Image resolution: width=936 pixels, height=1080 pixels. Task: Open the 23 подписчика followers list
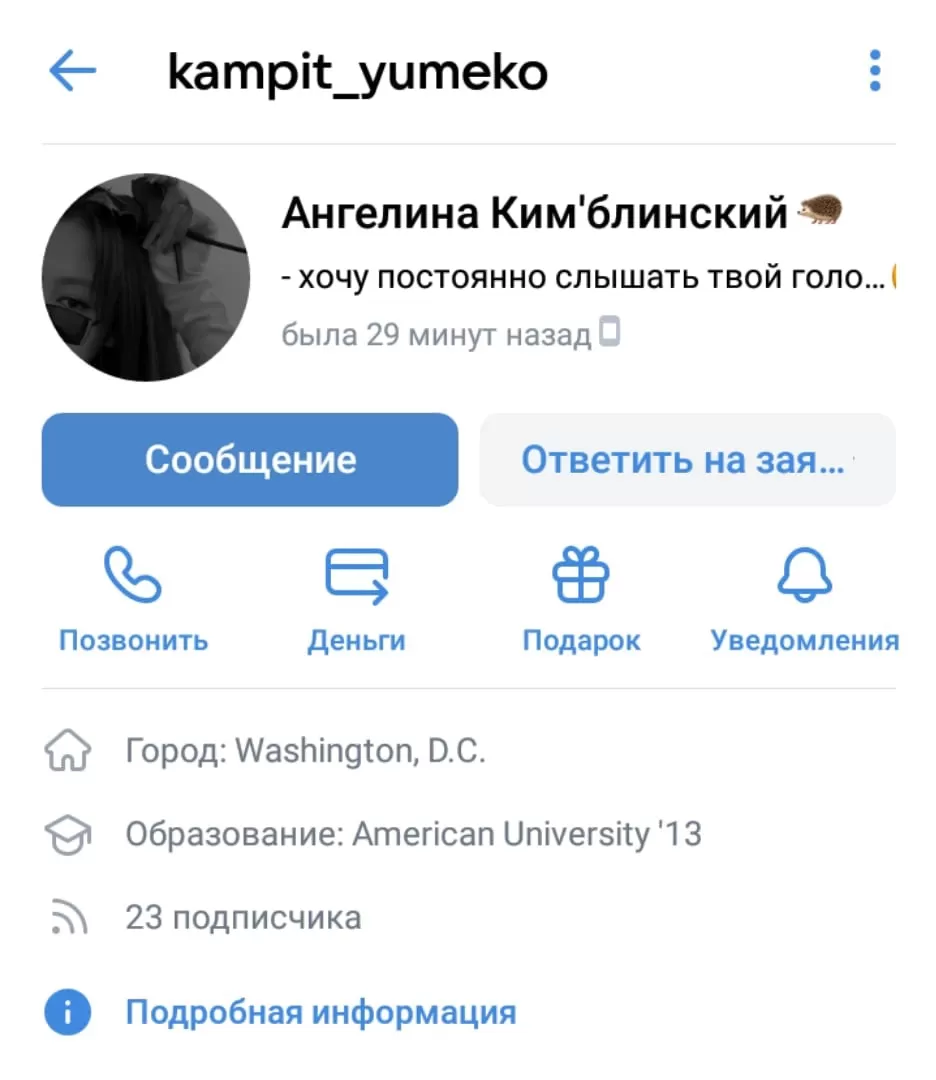(243, 917)
